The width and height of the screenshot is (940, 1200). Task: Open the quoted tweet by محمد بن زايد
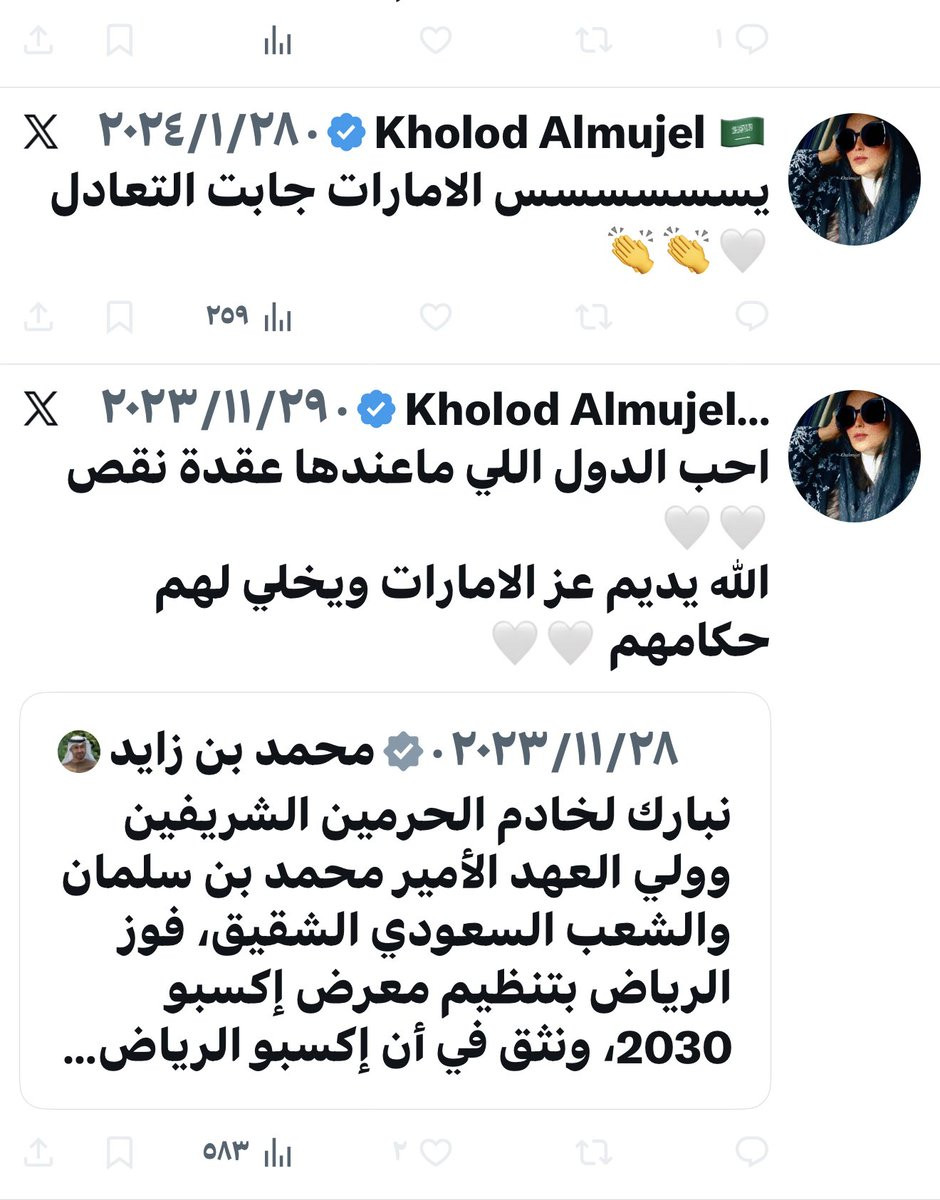(395, 900)
